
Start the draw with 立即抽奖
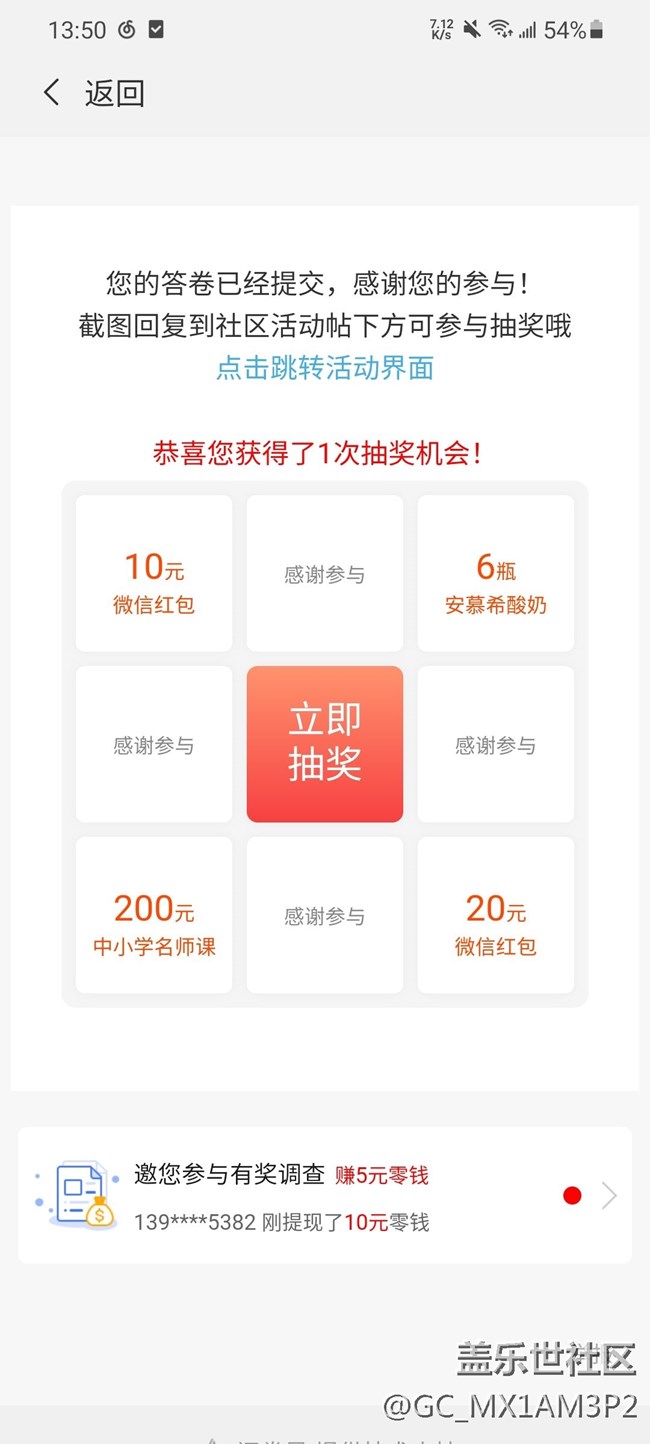click(325, 744)
